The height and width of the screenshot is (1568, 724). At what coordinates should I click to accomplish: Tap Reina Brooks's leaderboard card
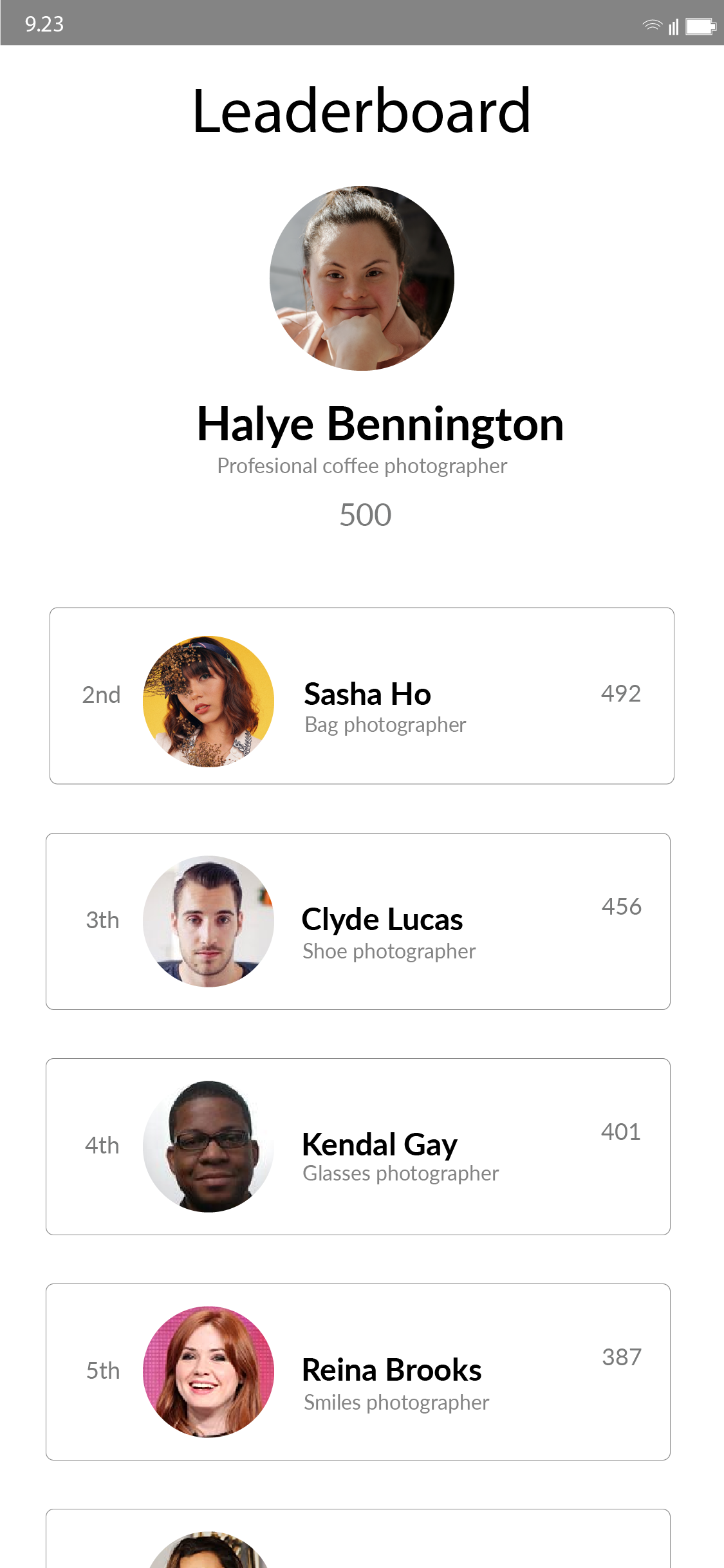[358, 1372]
